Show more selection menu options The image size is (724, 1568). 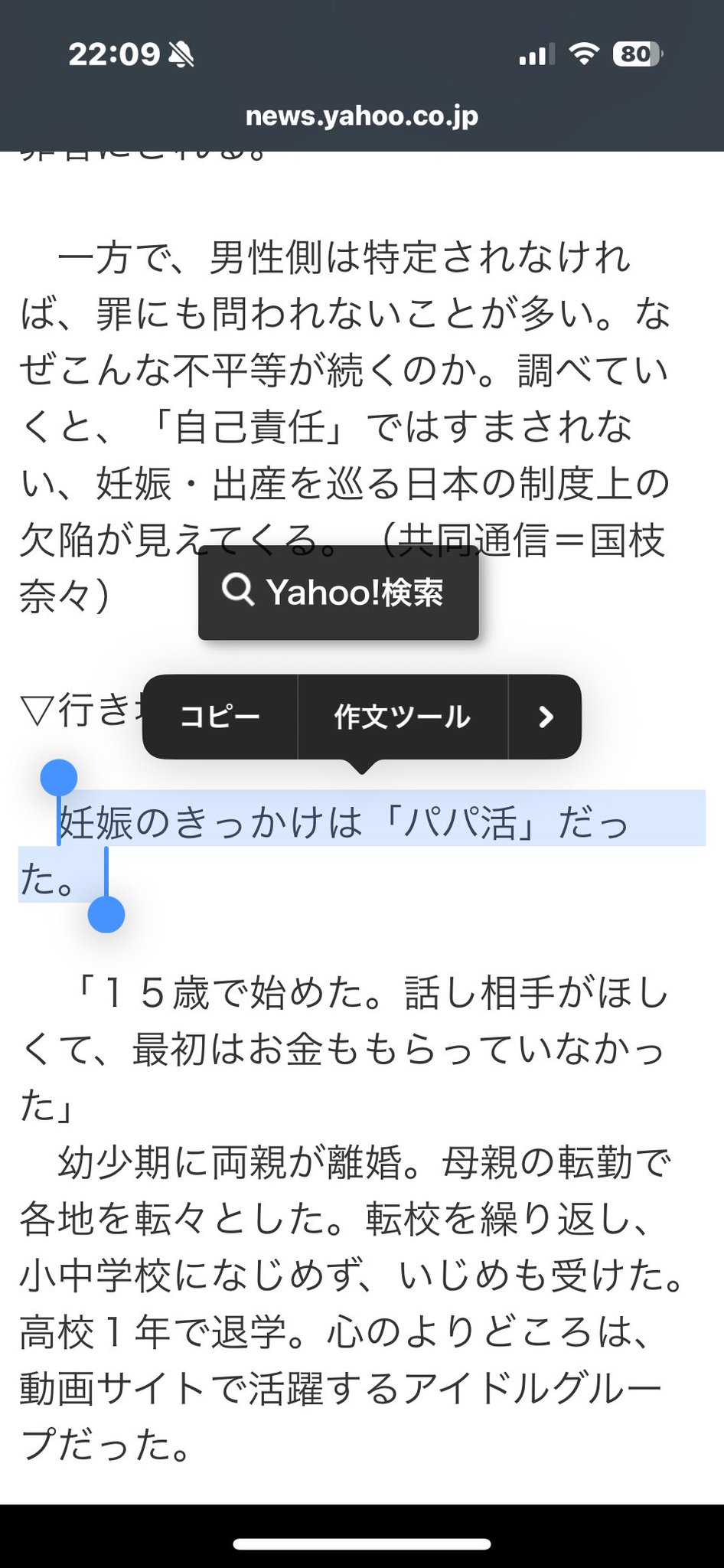545,717
